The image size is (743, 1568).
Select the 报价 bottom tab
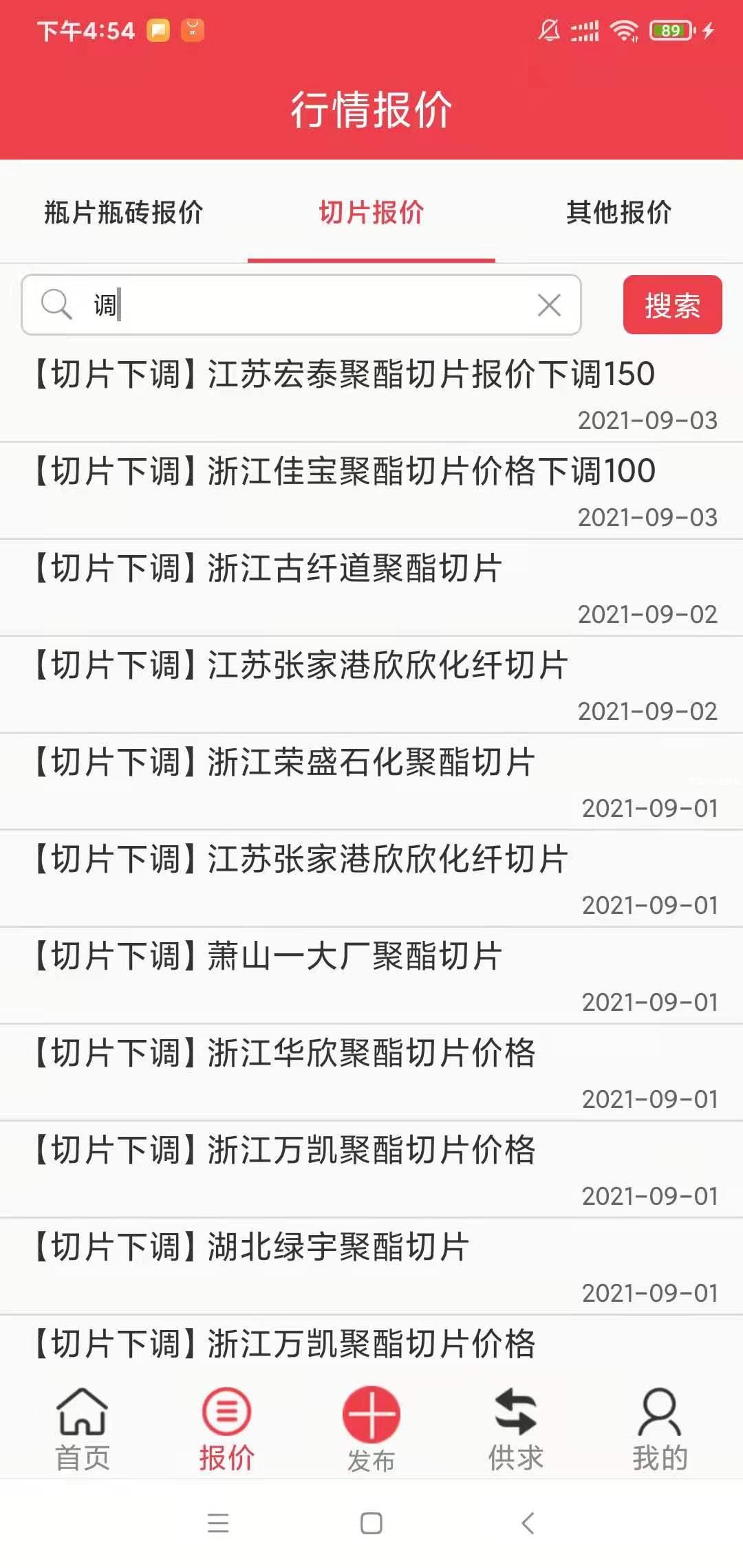point(227,1427)
